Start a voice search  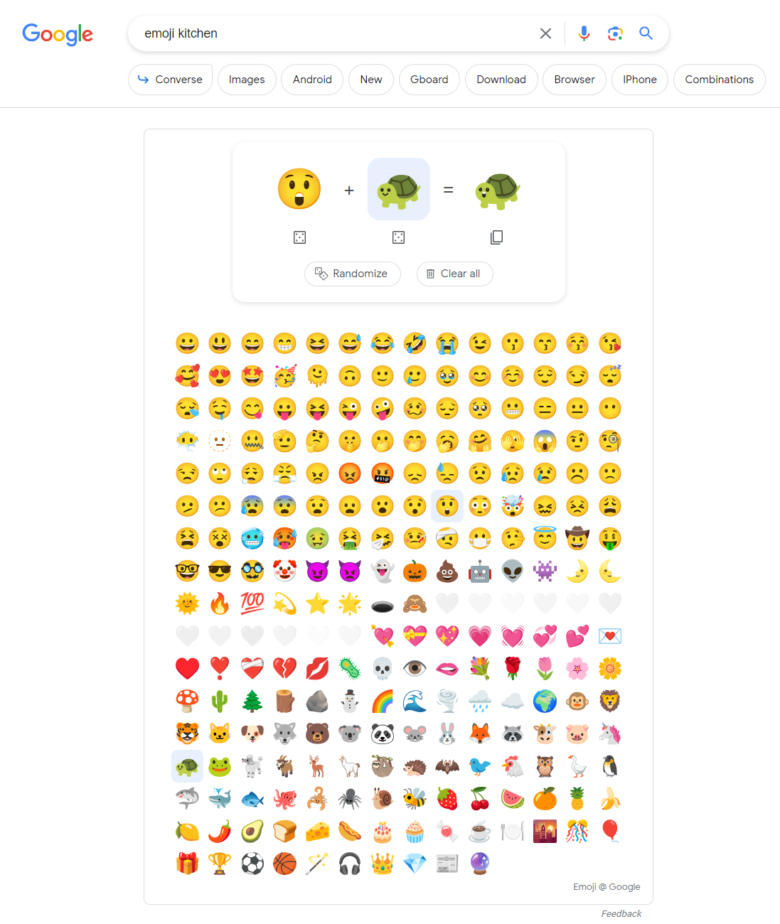(584, 33)
